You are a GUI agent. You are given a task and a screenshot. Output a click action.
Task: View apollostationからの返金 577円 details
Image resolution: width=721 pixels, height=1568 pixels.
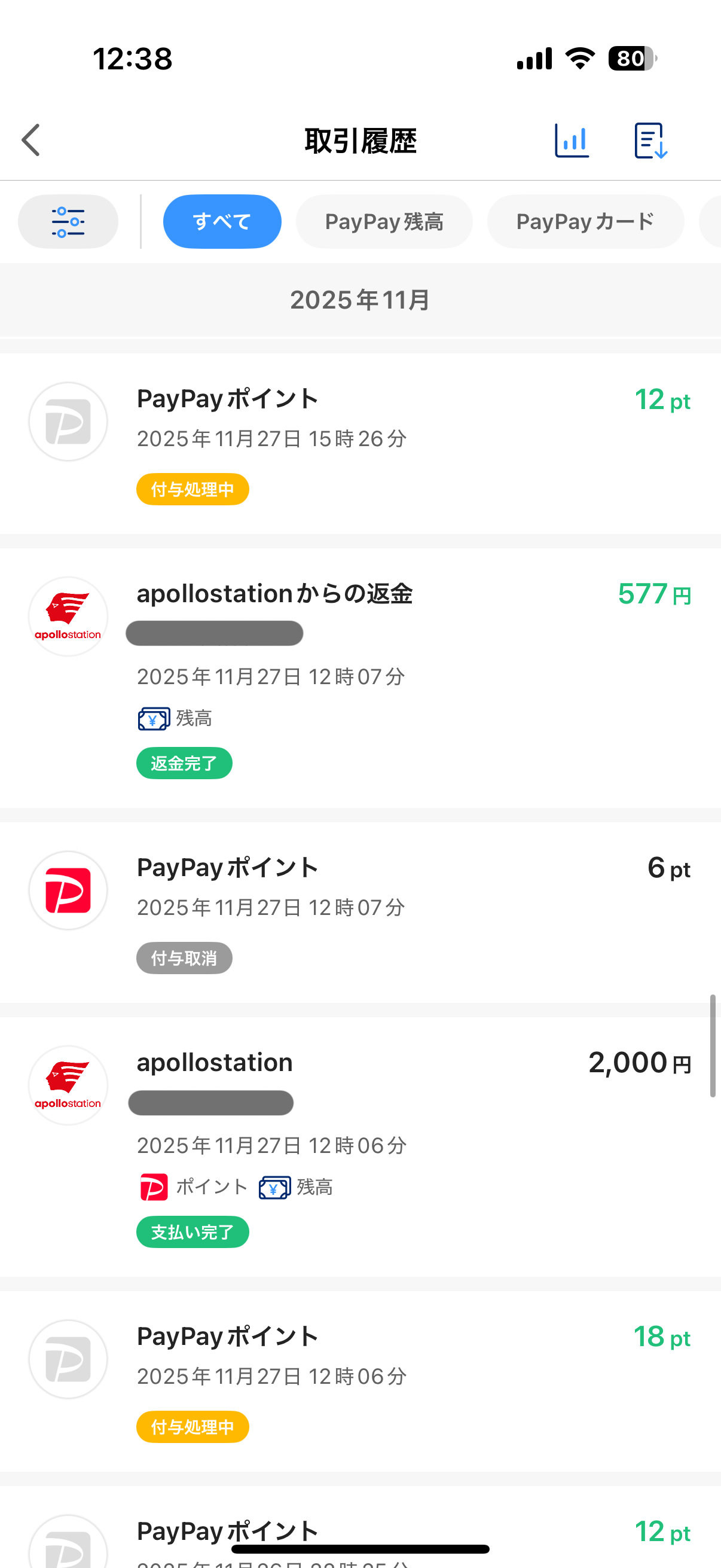point(360,678)
